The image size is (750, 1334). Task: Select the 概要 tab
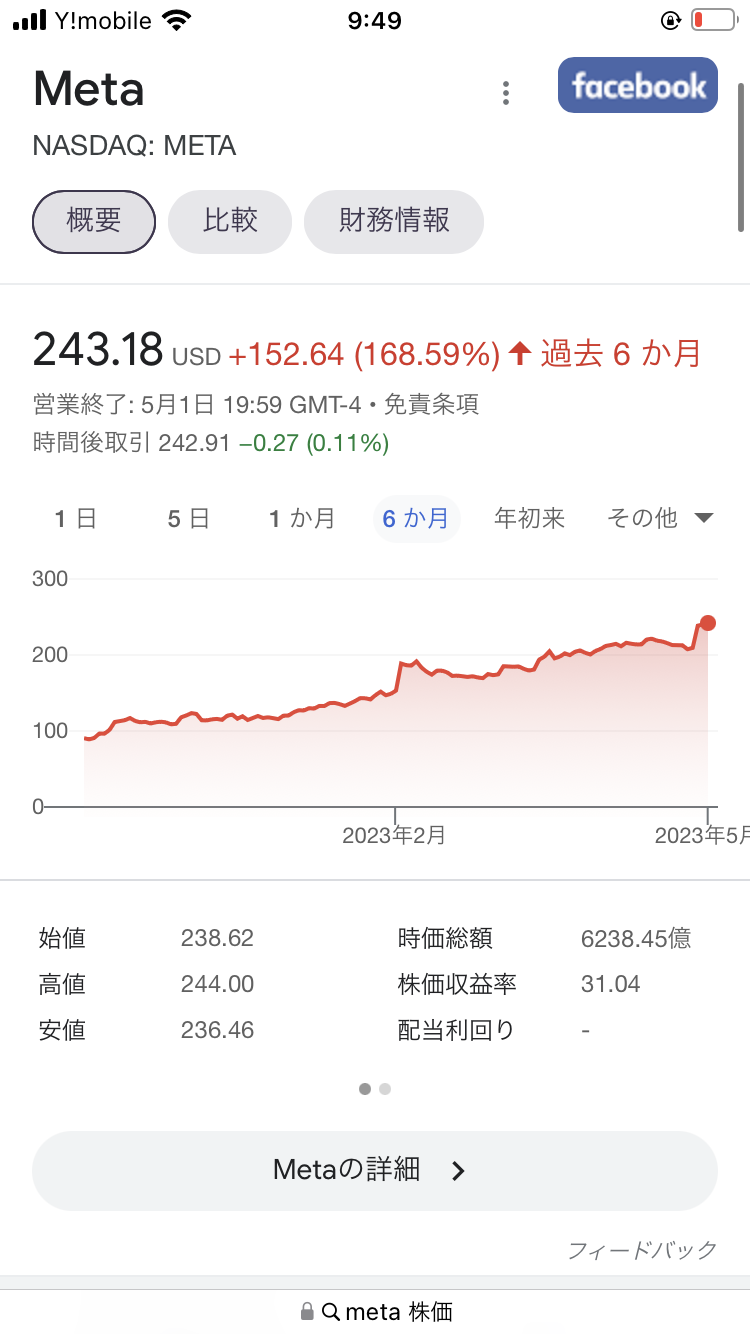[x=94, y=221]
